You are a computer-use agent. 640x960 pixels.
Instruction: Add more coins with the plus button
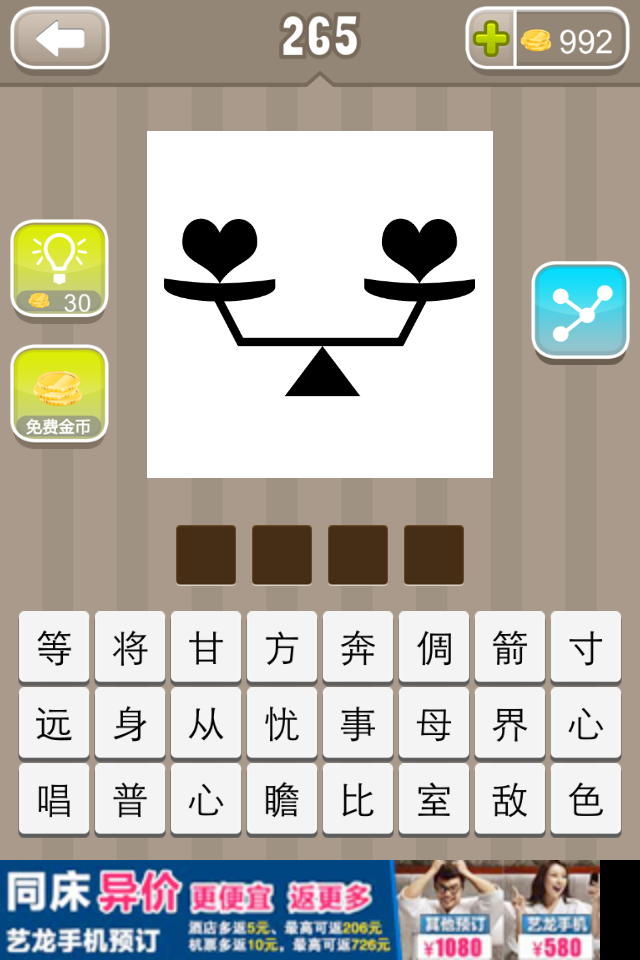[491, 41]
